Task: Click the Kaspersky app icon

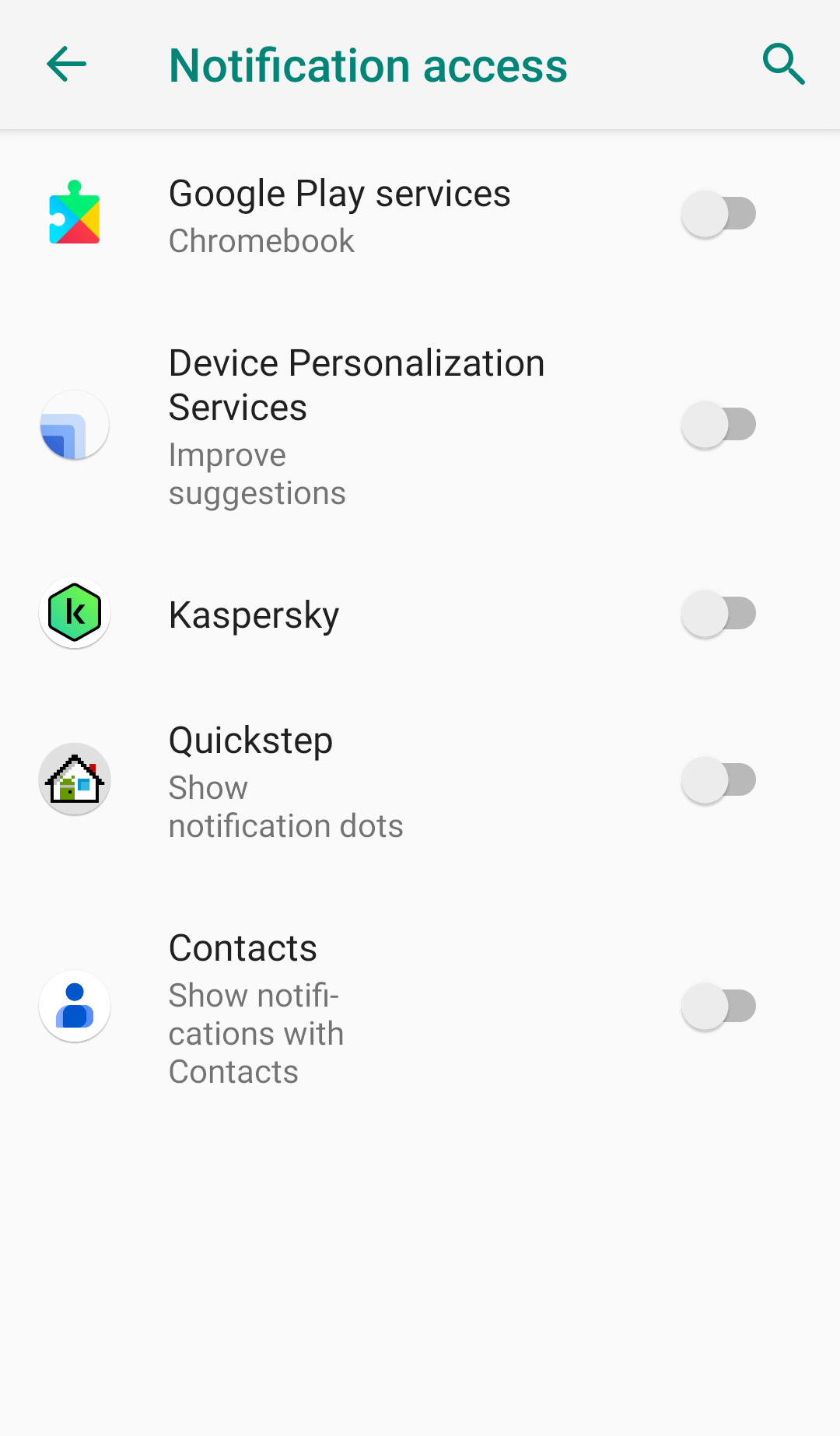Action: (75, 613)
